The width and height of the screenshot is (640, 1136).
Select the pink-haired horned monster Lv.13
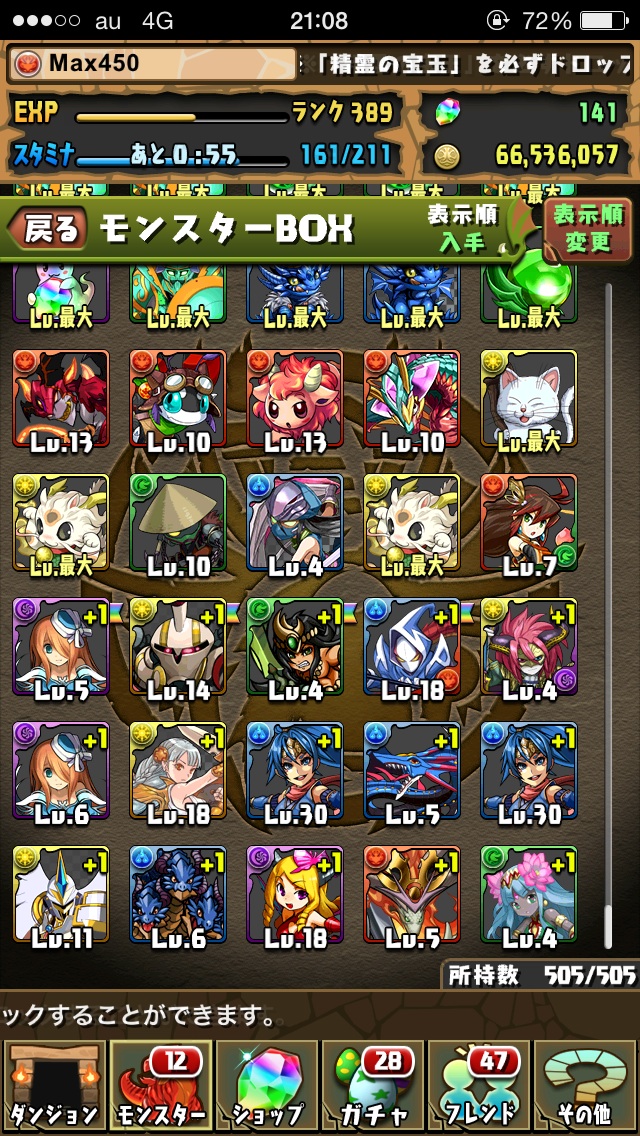pyautogui.click(x=295, y=400)
